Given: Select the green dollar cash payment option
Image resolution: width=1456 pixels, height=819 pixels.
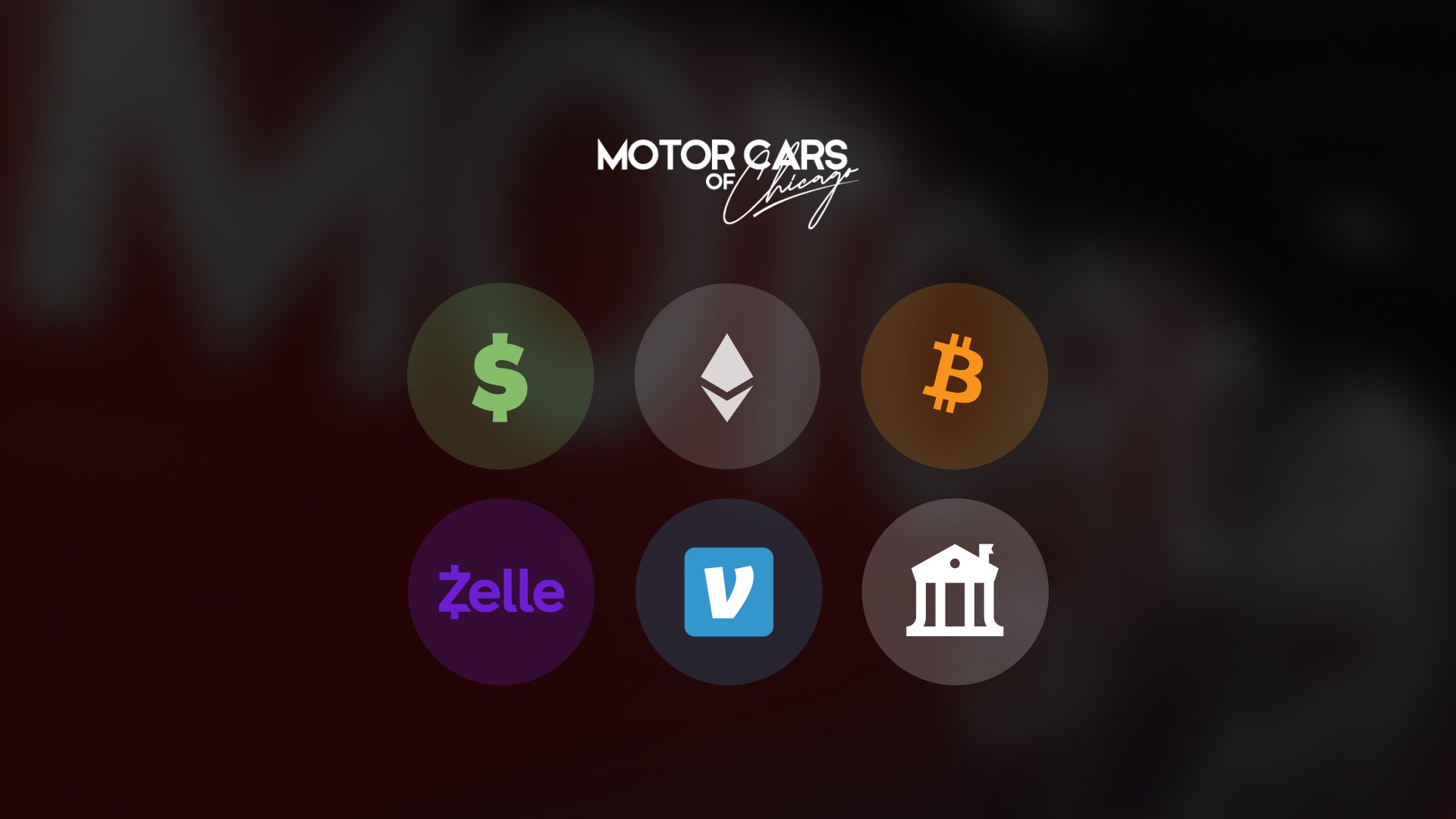Looking at the screenshot, I should [x=500, y=376].
